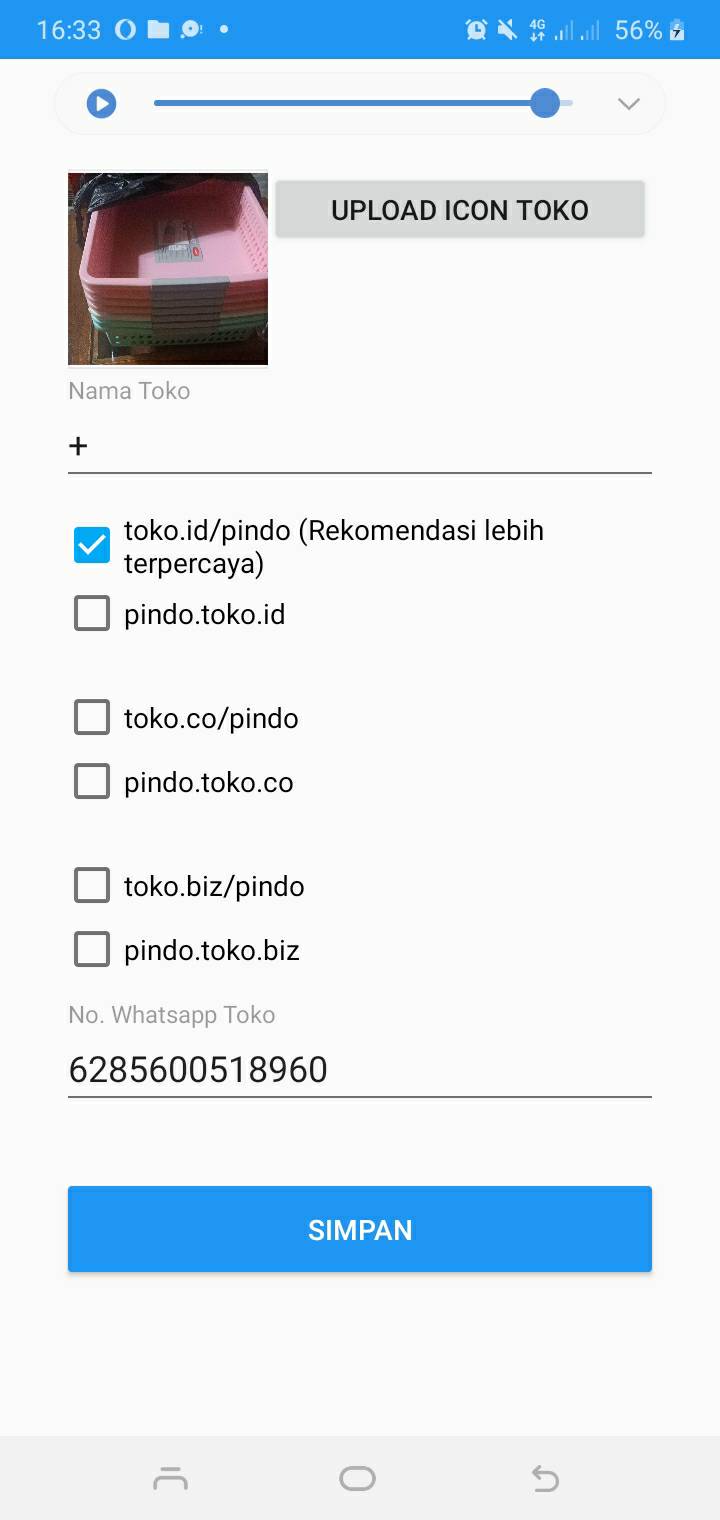
Task: Select pindo.toko.id checkbox
Action: pos(92,613)
